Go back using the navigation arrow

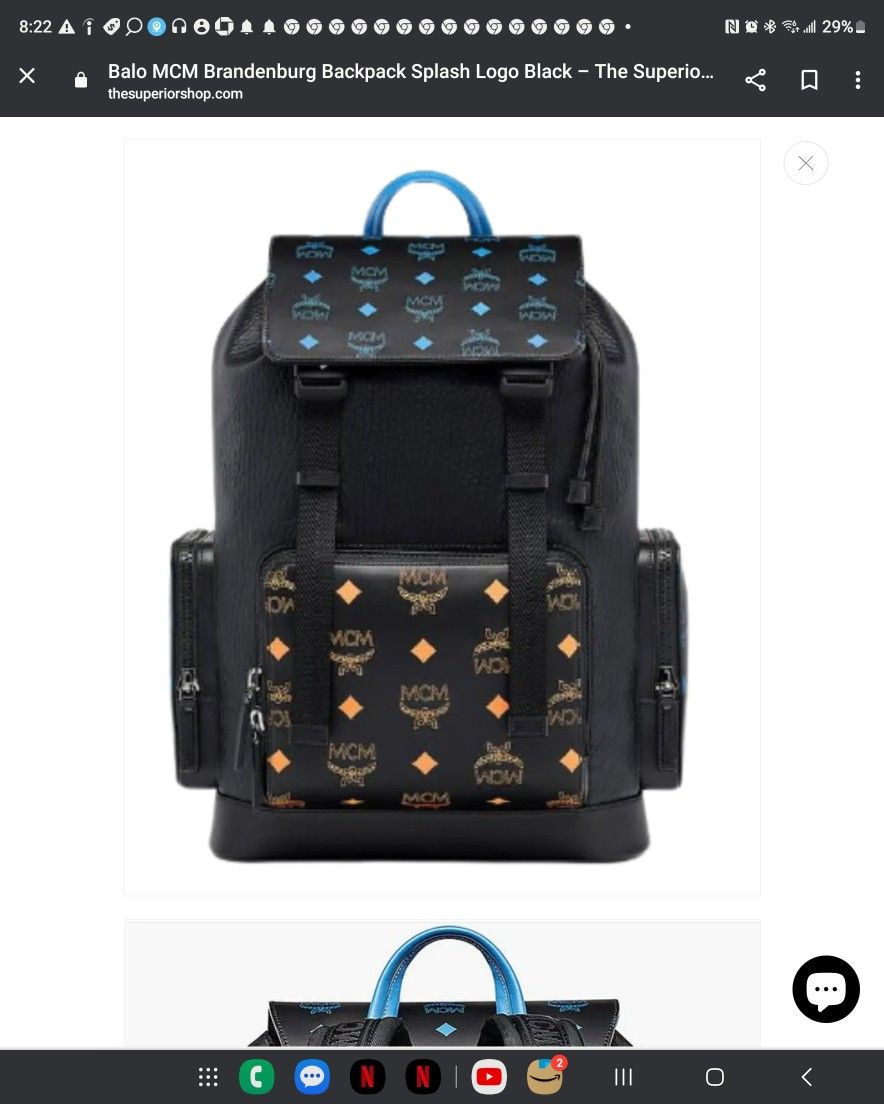[x=807, y=1077]
